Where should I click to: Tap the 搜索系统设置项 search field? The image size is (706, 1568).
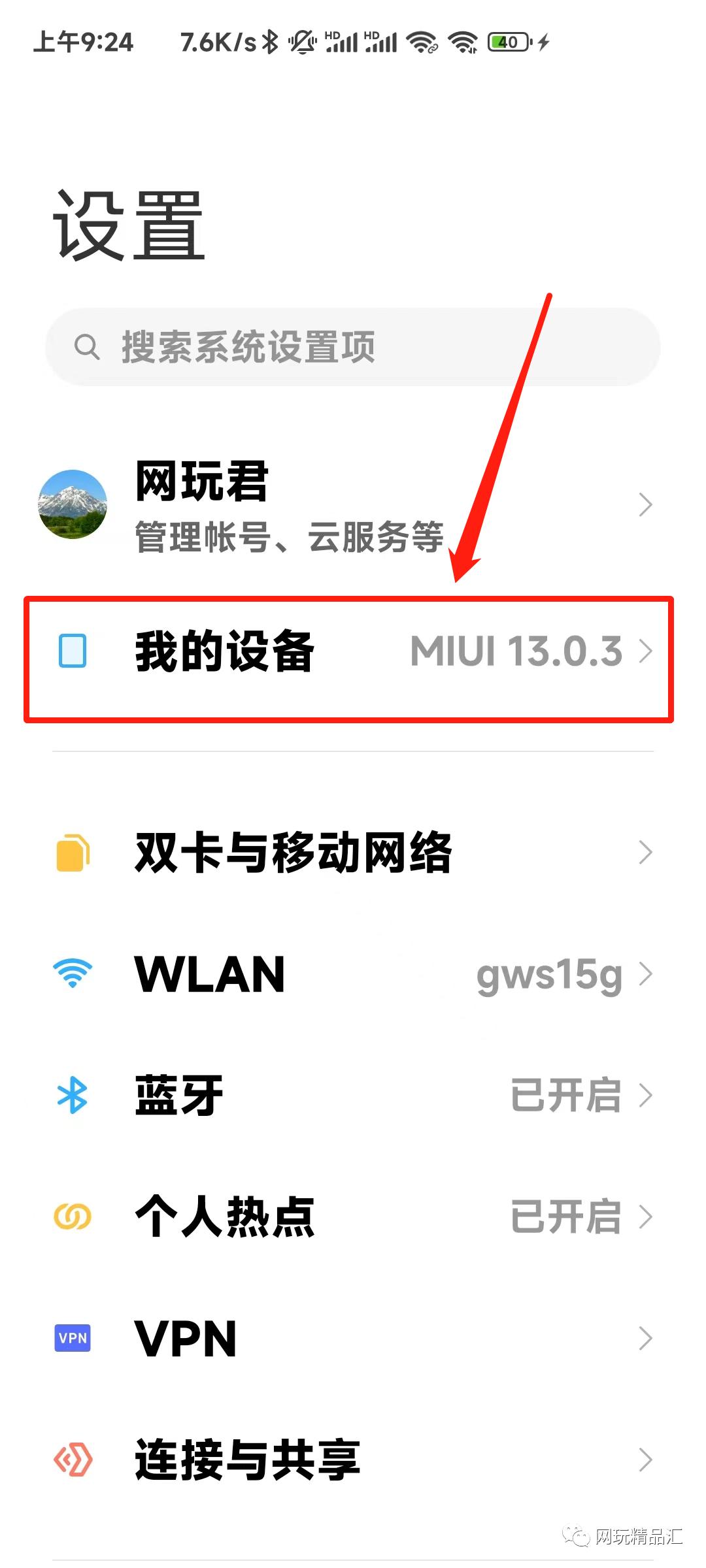click(x=353, y=347)
